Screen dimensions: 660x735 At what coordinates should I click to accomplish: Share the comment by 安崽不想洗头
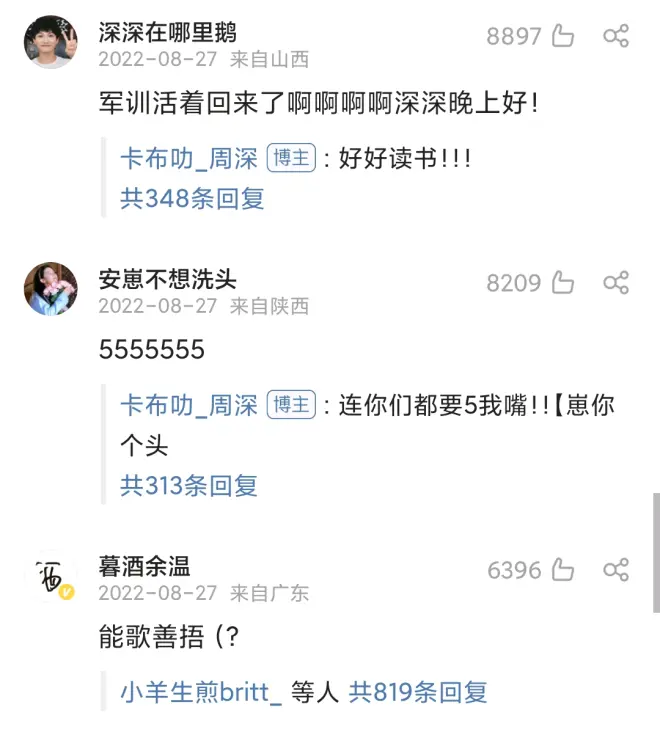tap(616, 283)
